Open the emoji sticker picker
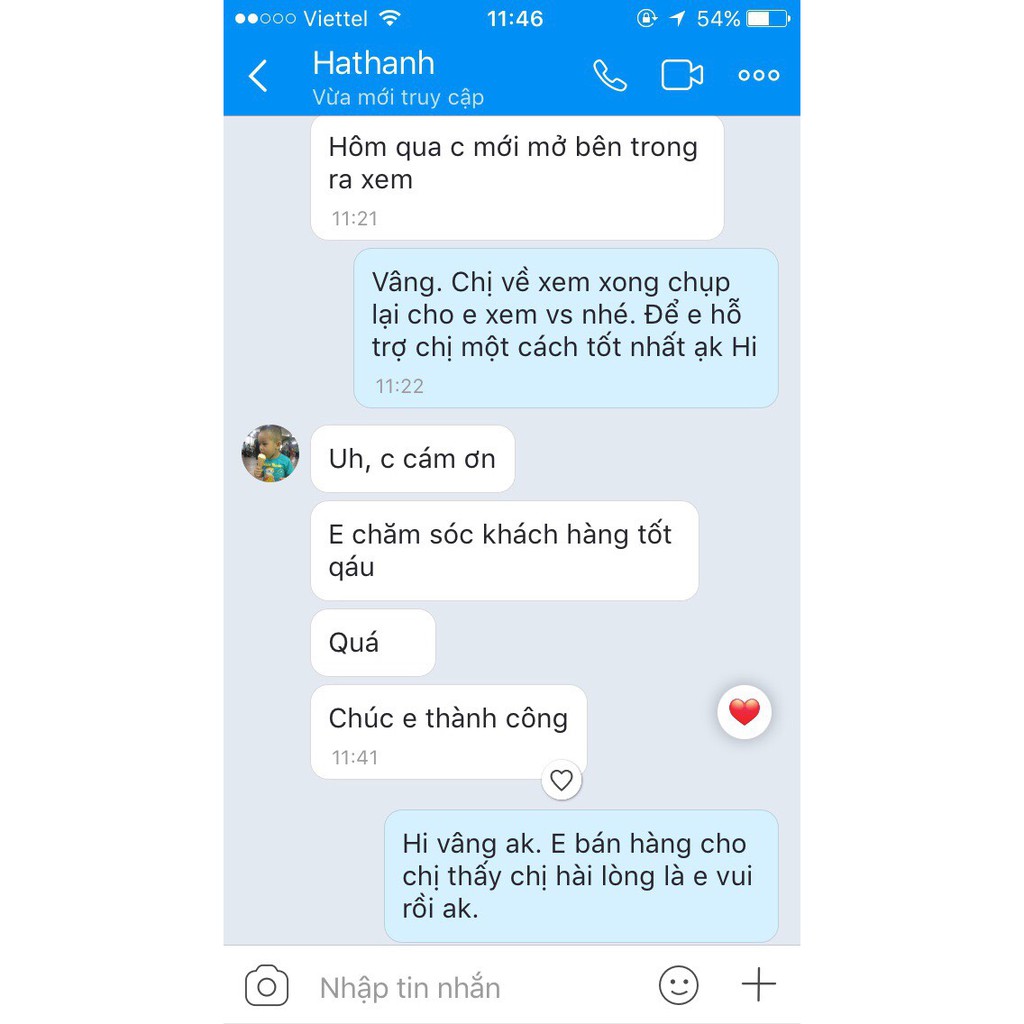 pos(678,986)
